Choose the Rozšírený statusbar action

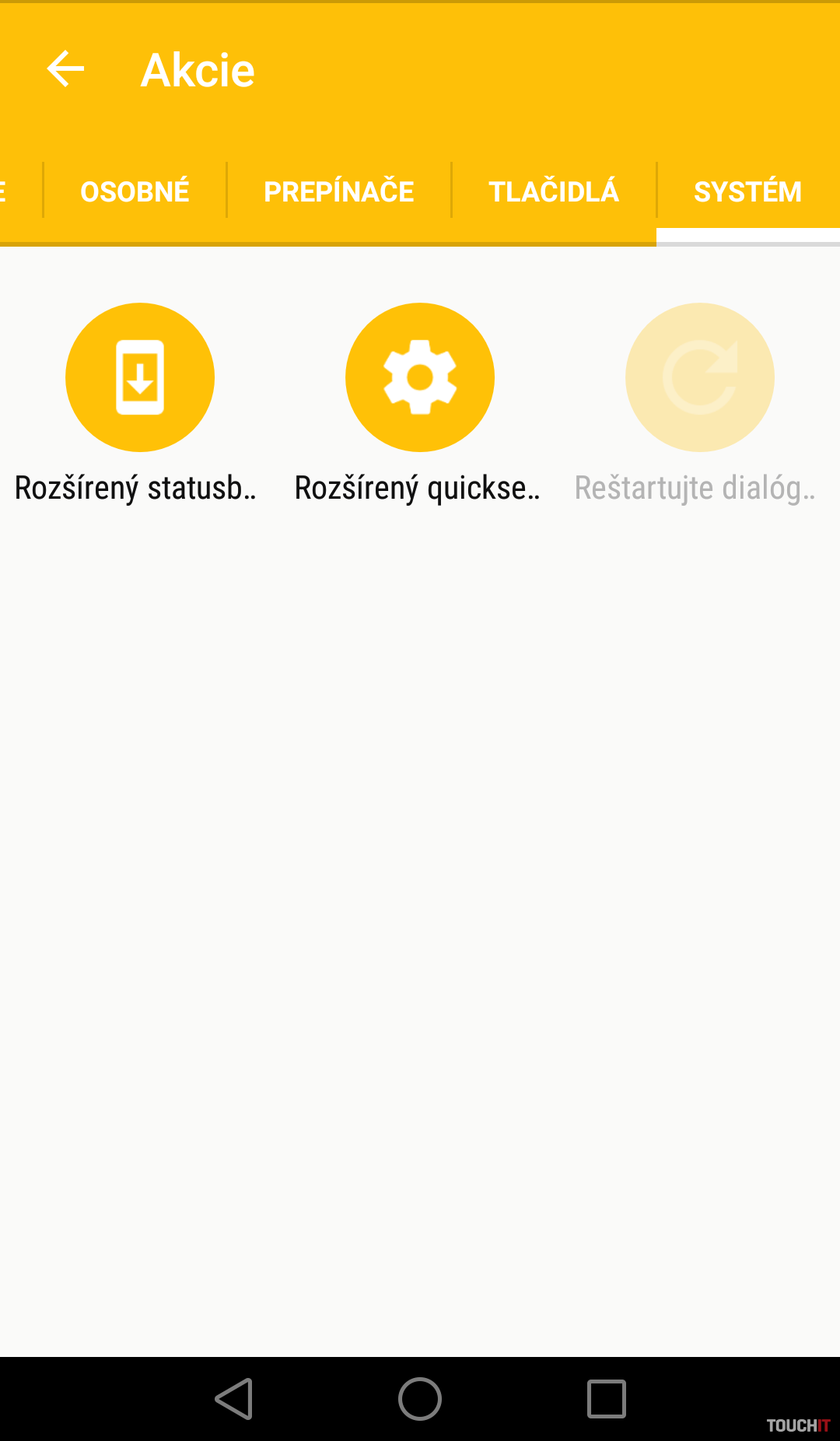pyautogui.click(x=140, y=377)
